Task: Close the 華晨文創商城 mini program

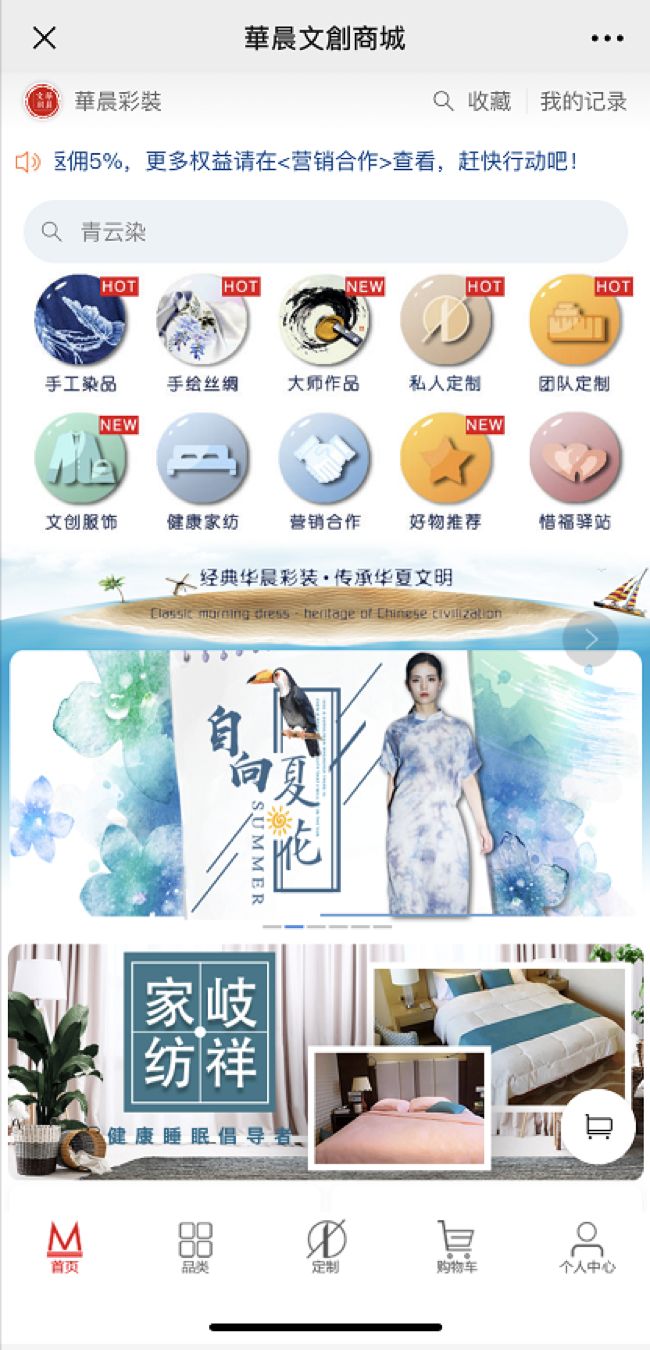Action: point(44,38)
